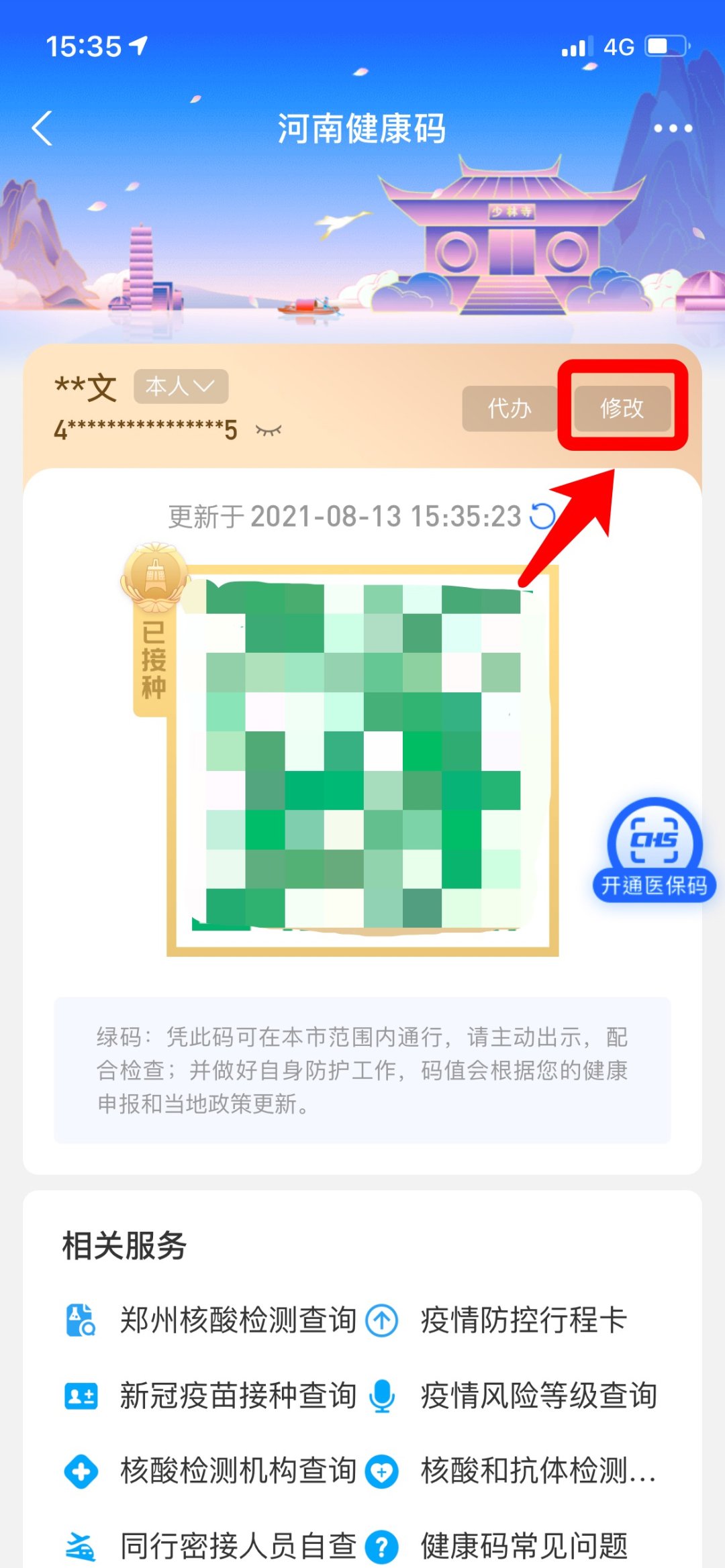Switch to the 河南健康码 title bar
This screenshot has width=725, height=1568.
coord(362,129)
